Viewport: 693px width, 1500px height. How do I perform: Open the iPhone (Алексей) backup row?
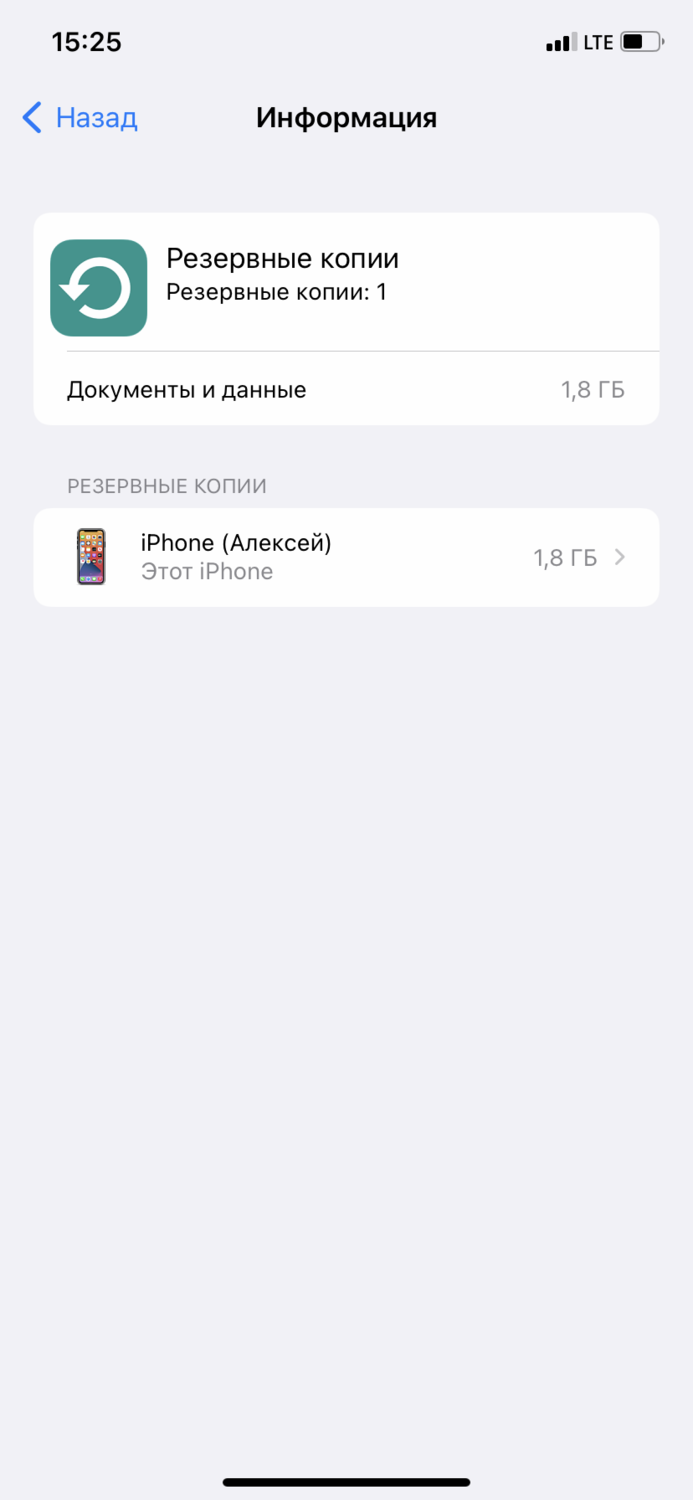pos(346,557)
